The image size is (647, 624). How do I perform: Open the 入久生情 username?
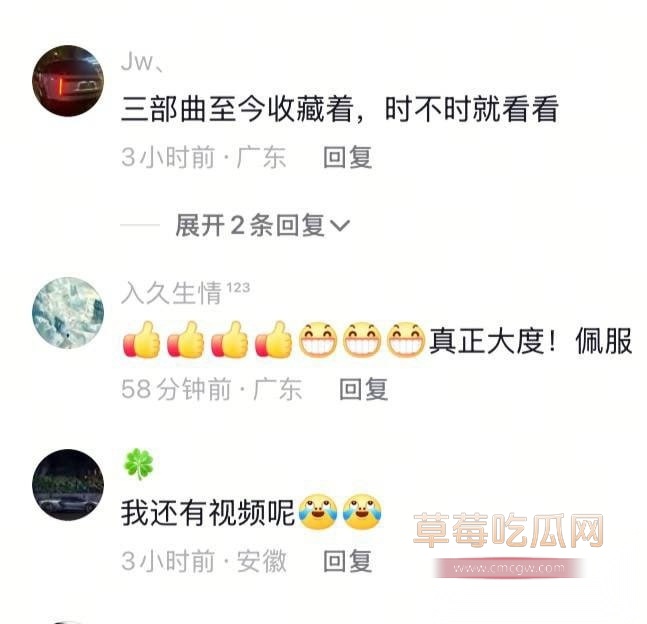tap(171, 293)
